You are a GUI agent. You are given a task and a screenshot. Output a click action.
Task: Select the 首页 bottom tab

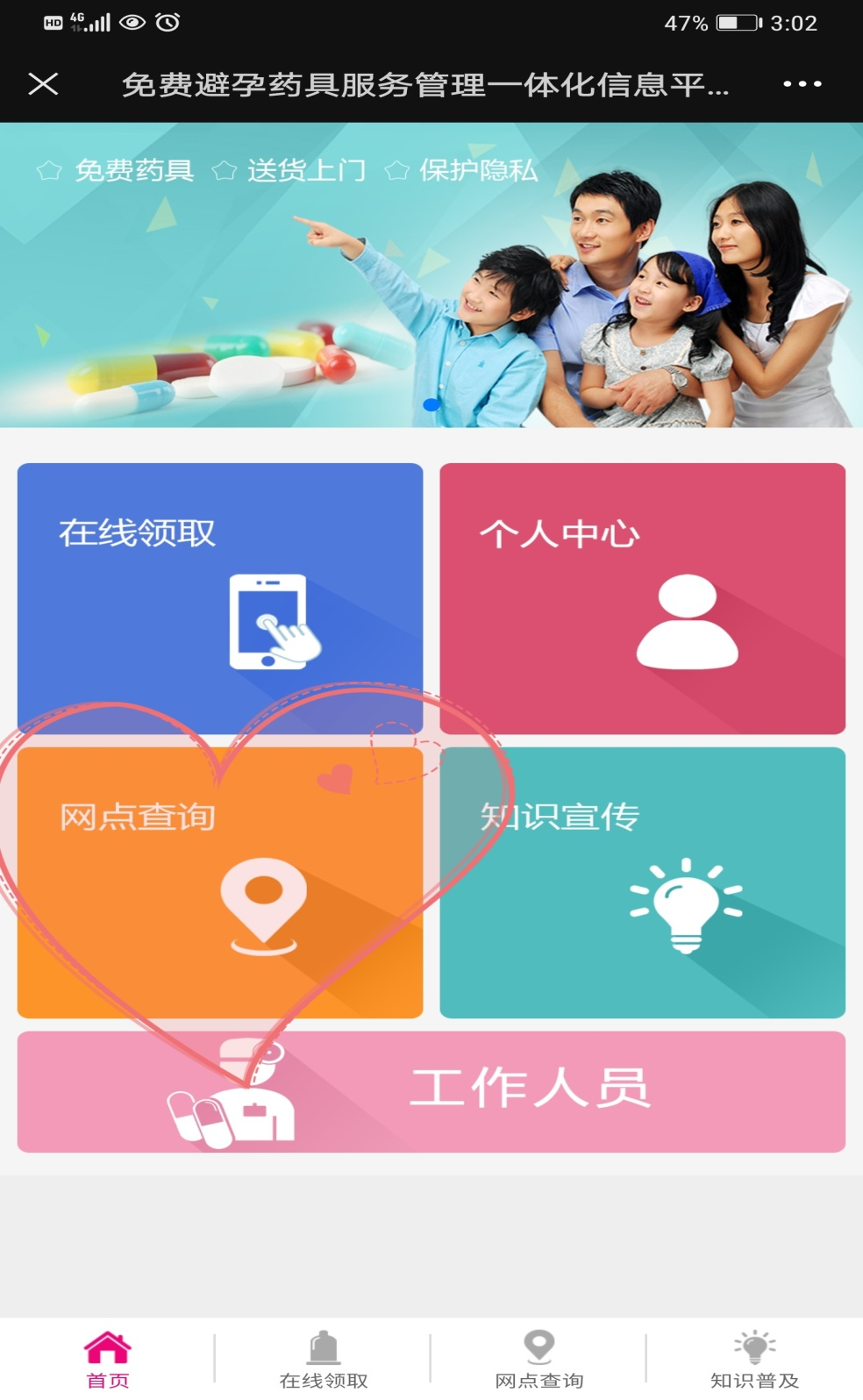coord(108,1360)
